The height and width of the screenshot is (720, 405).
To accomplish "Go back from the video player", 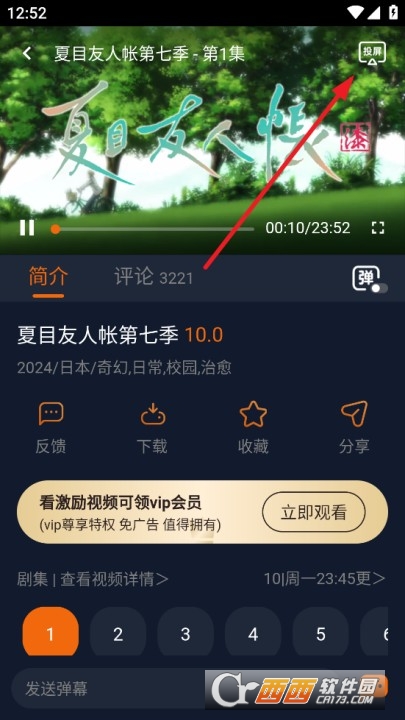I will pyautogui.click(x=27, y=54).
